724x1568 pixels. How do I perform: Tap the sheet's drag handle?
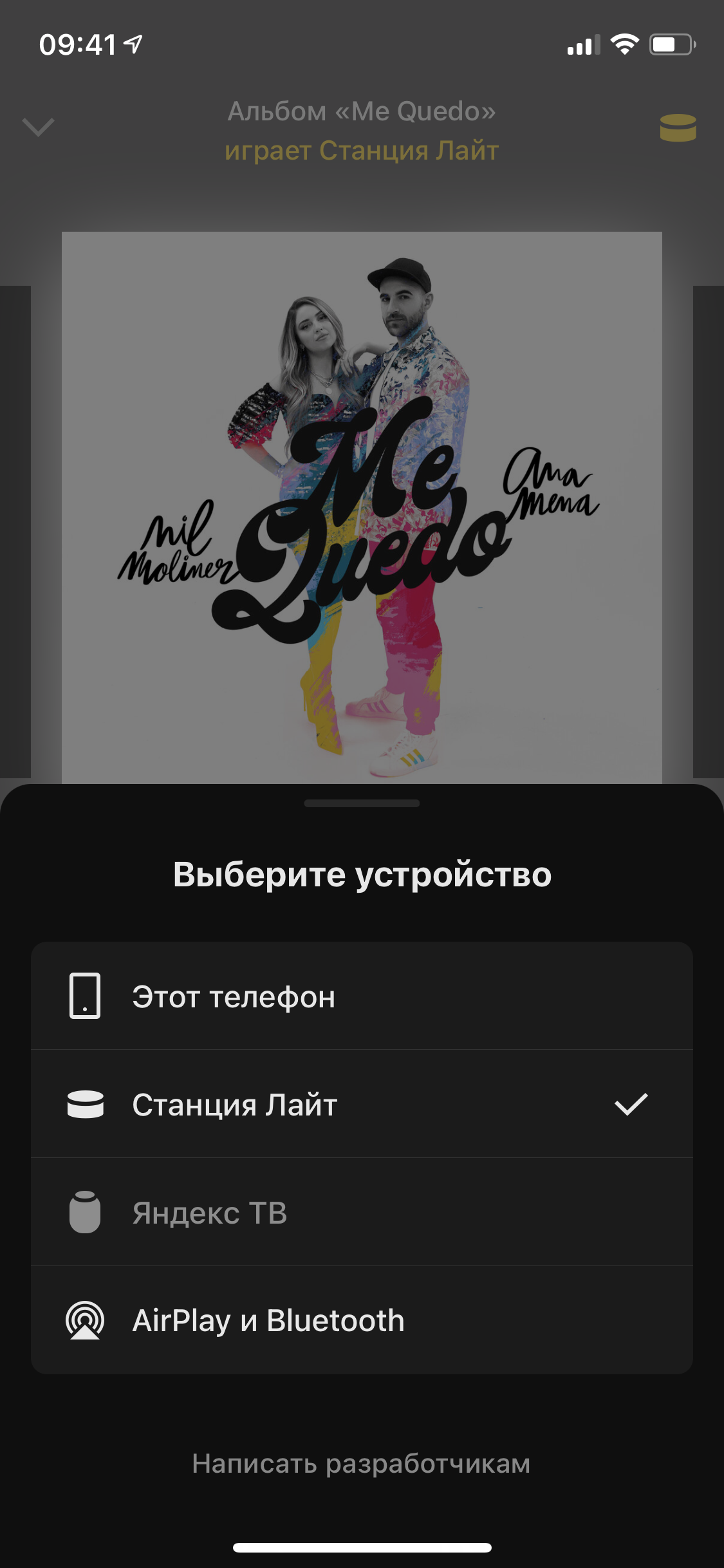(x=362, y=803)
